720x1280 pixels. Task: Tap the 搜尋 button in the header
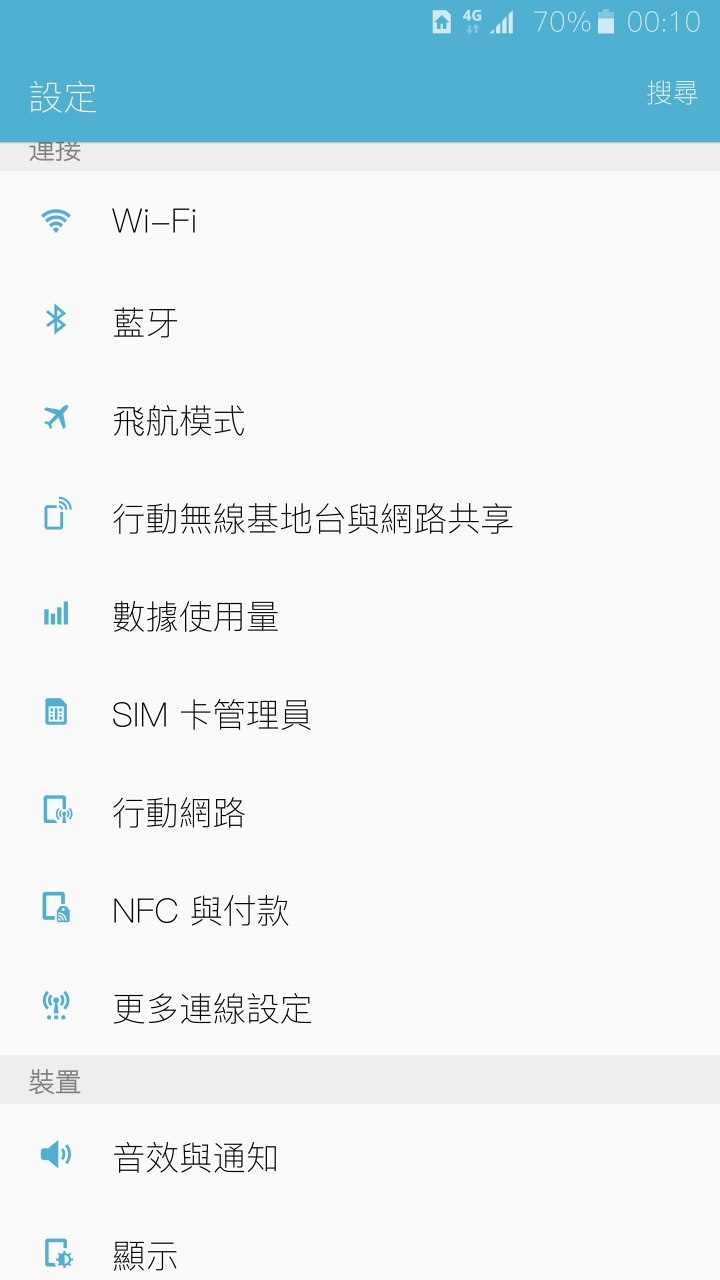(x=672, y=93)
